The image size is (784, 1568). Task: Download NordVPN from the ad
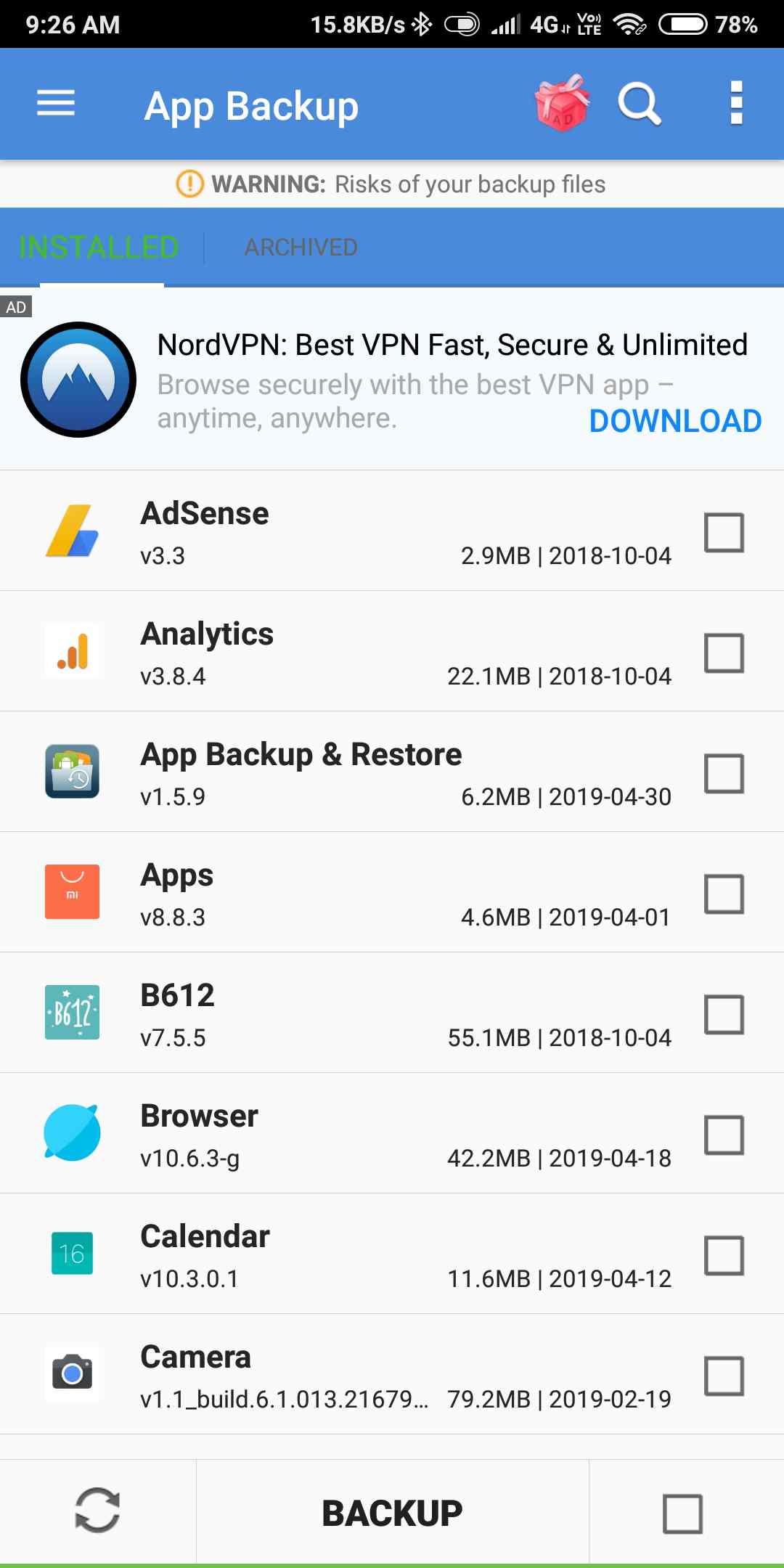point(675,421)
